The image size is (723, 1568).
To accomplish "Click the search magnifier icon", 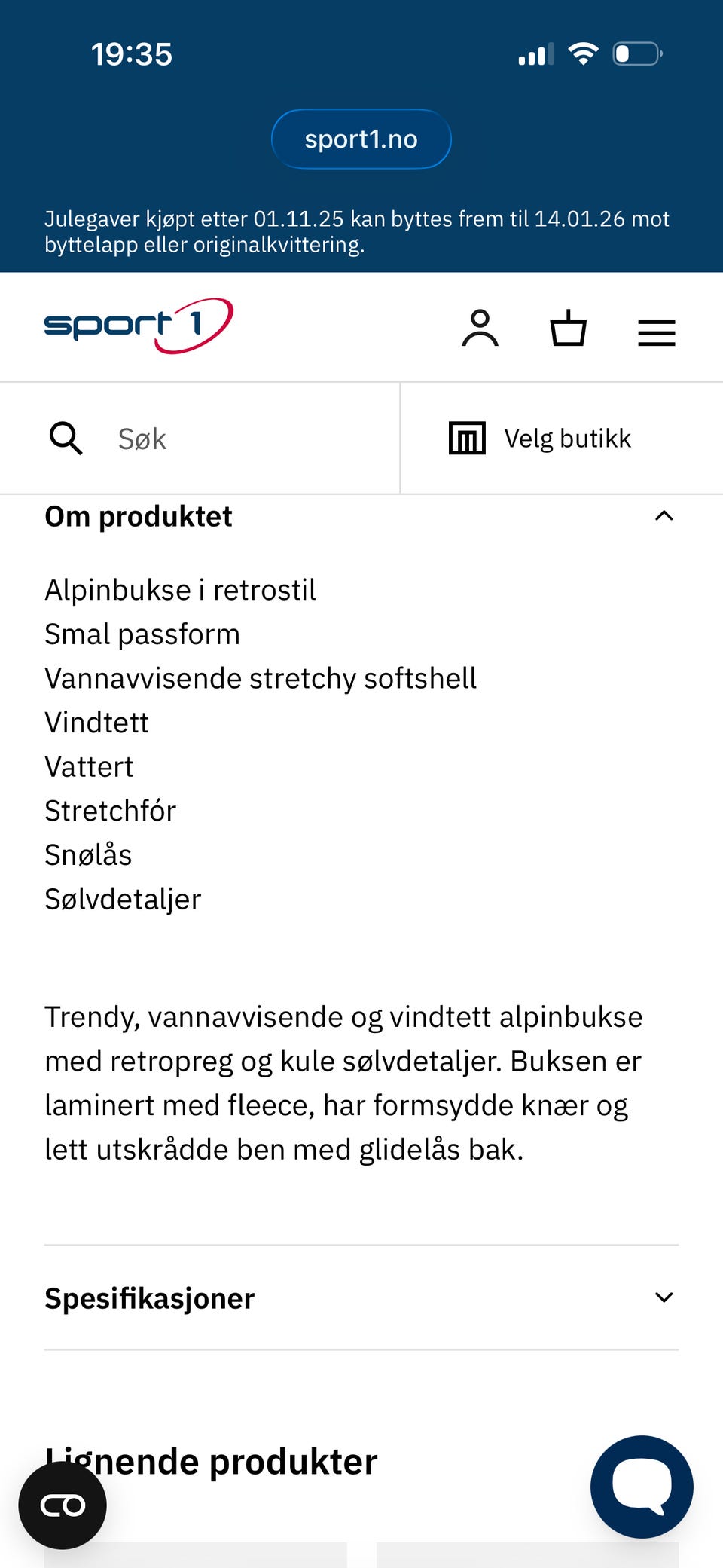I will click(66, 438).
